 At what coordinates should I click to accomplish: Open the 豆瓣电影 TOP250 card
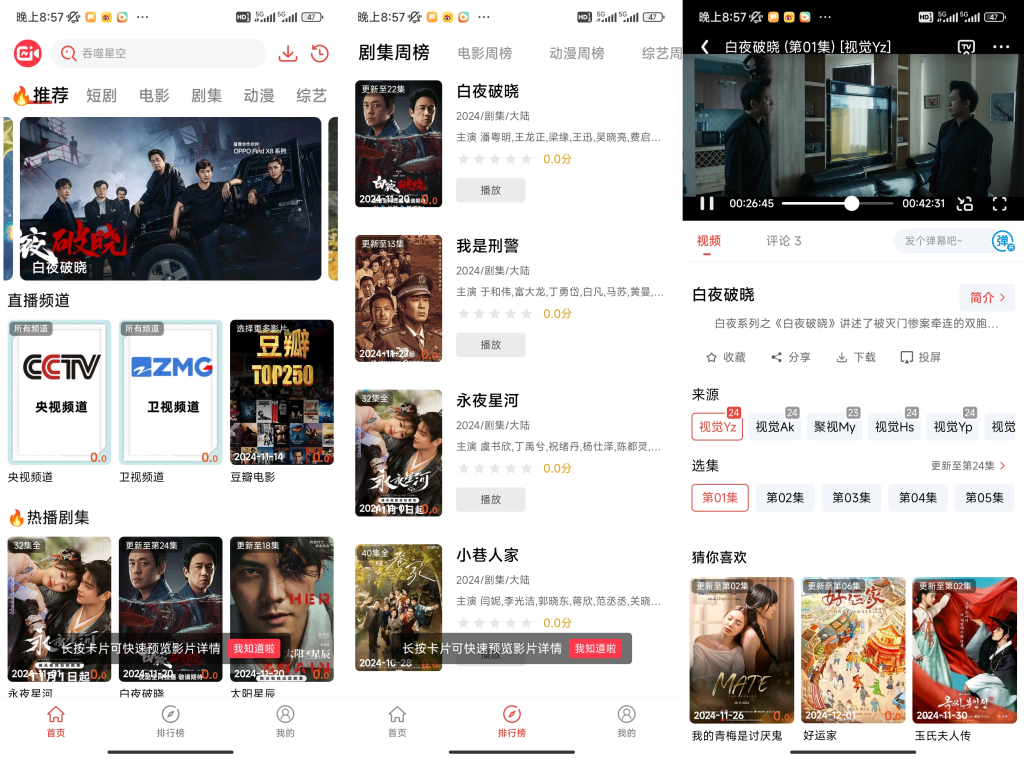coord(281,393)
